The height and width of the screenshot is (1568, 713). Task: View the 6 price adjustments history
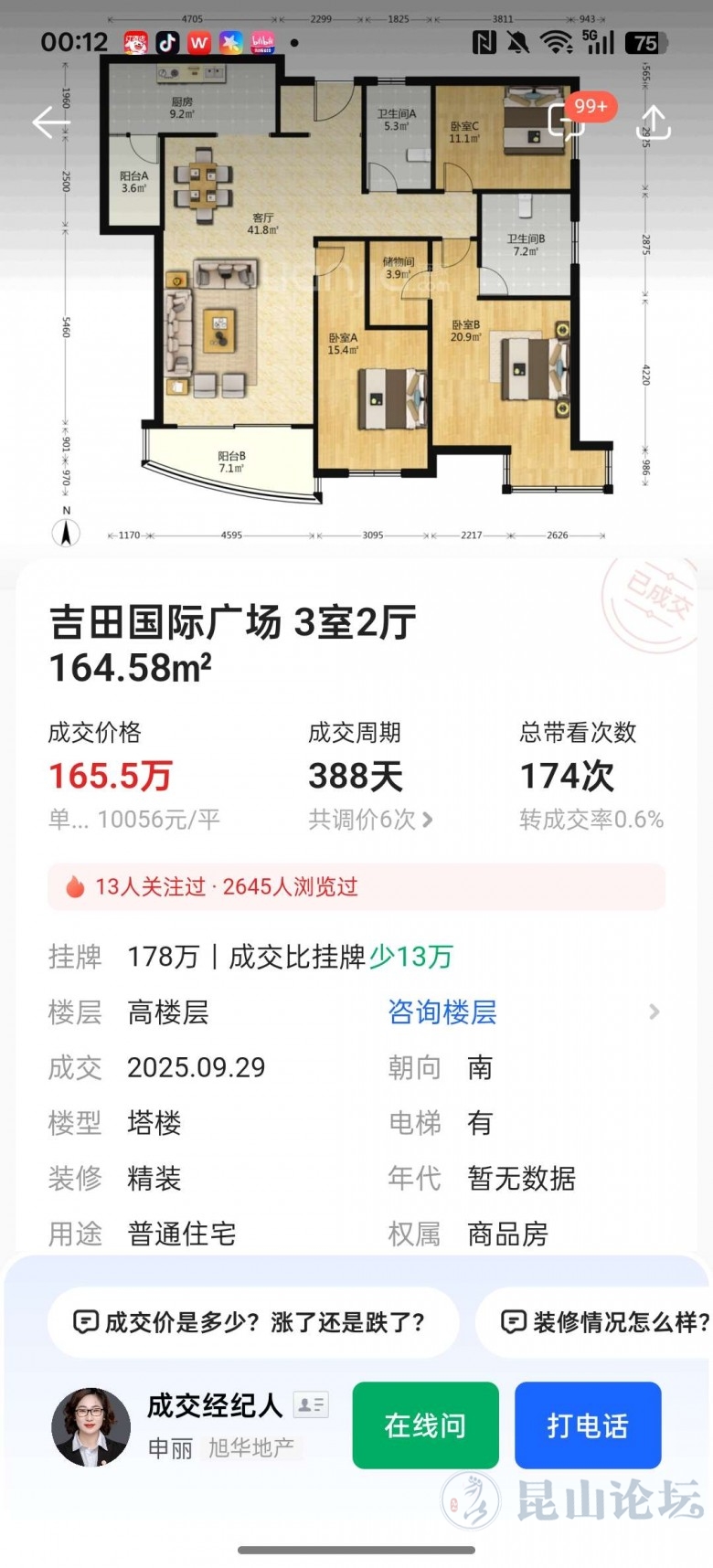click(370, 820)
